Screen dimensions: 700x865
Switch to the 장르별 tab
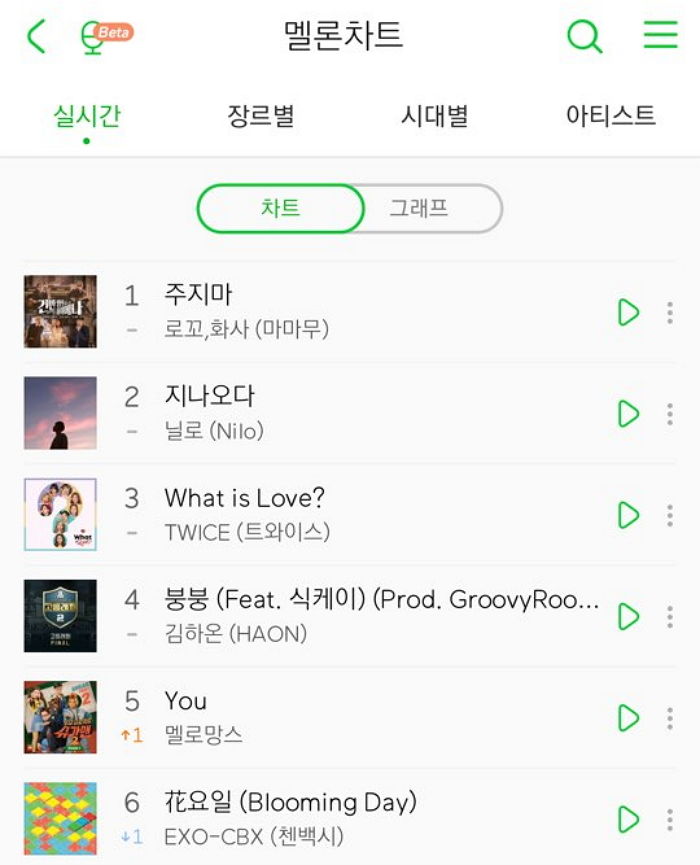click(260, 116)
